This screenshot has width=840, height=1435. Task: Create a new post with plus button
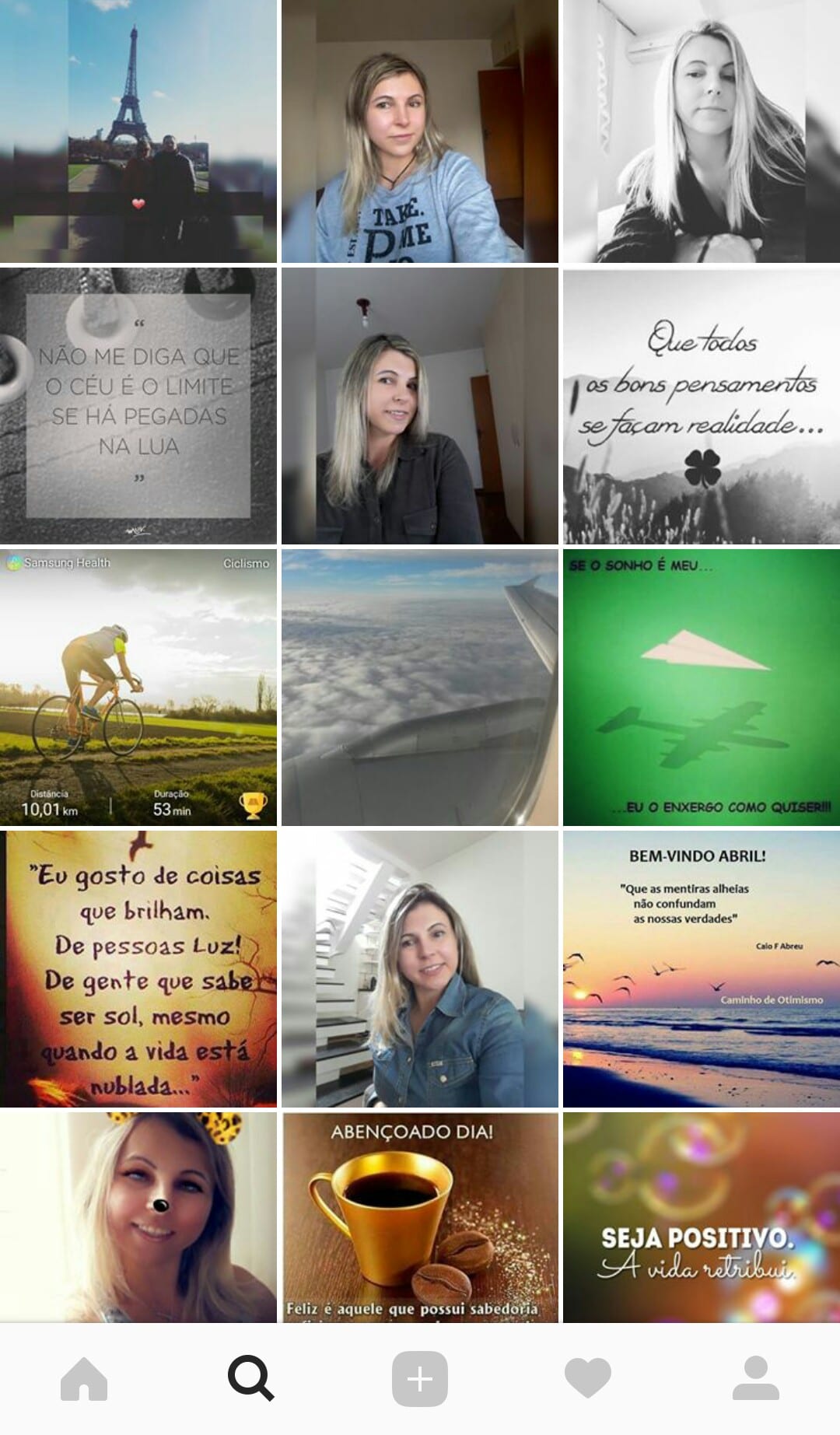tap(420, 1378)
